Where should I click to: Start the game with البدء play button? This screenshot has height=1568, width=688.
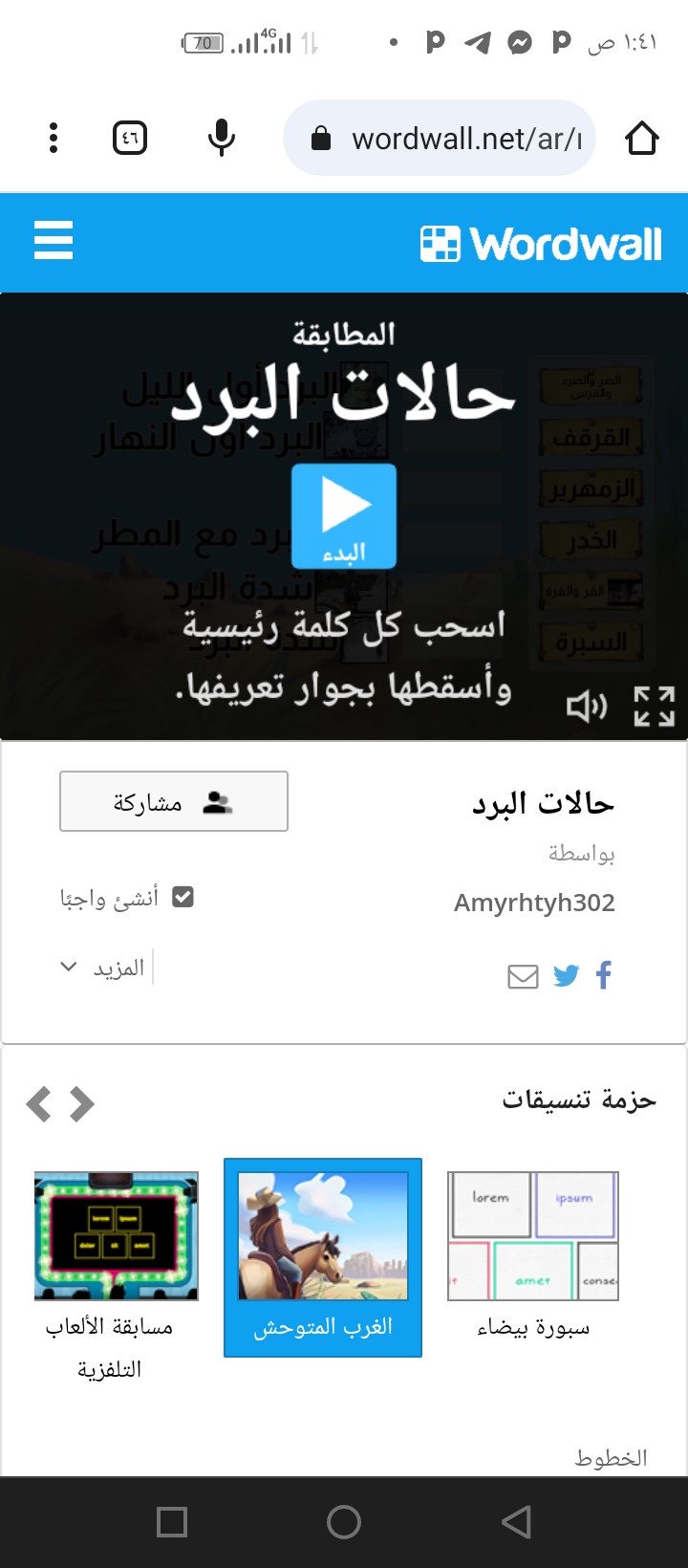(x=344, y=516)
